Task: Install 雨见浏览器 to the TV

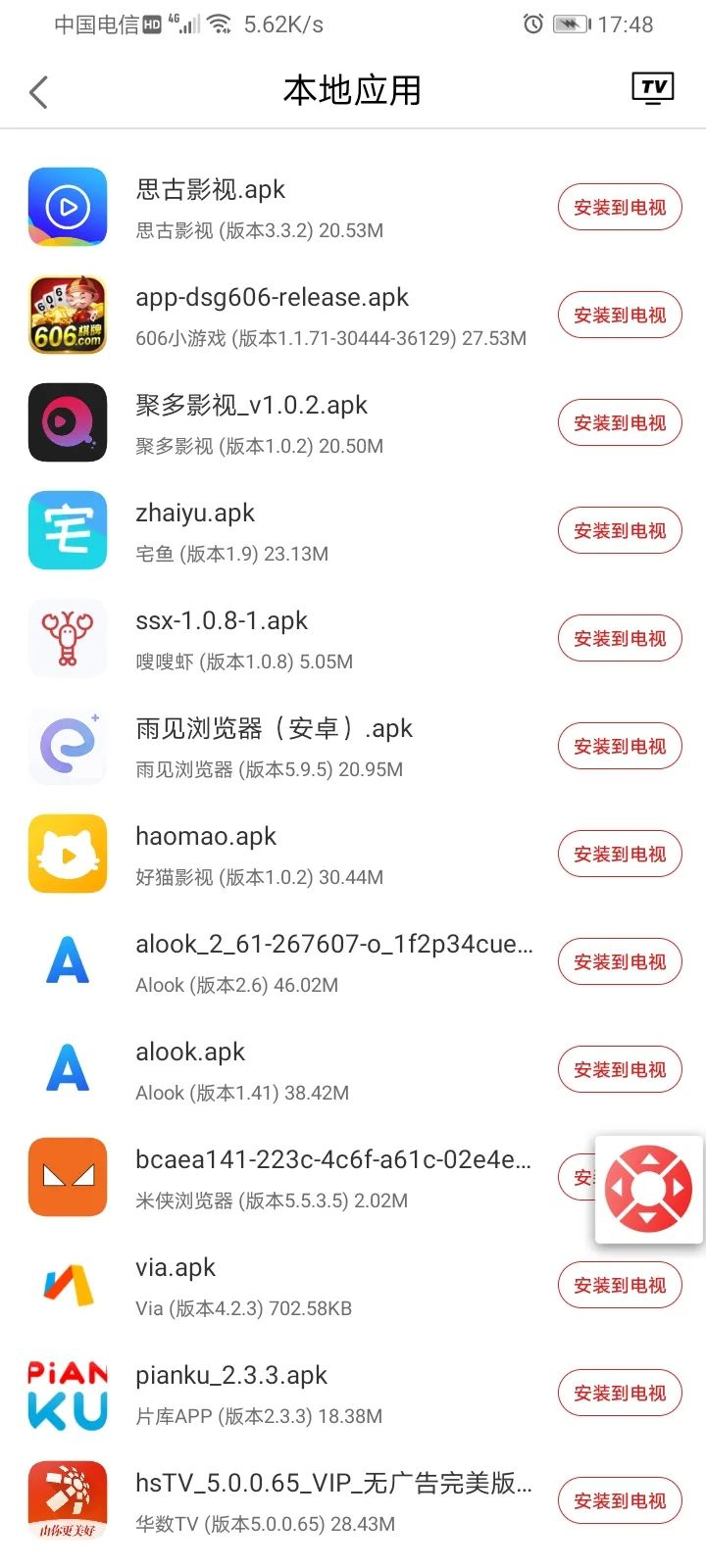Action: [620, 747]
